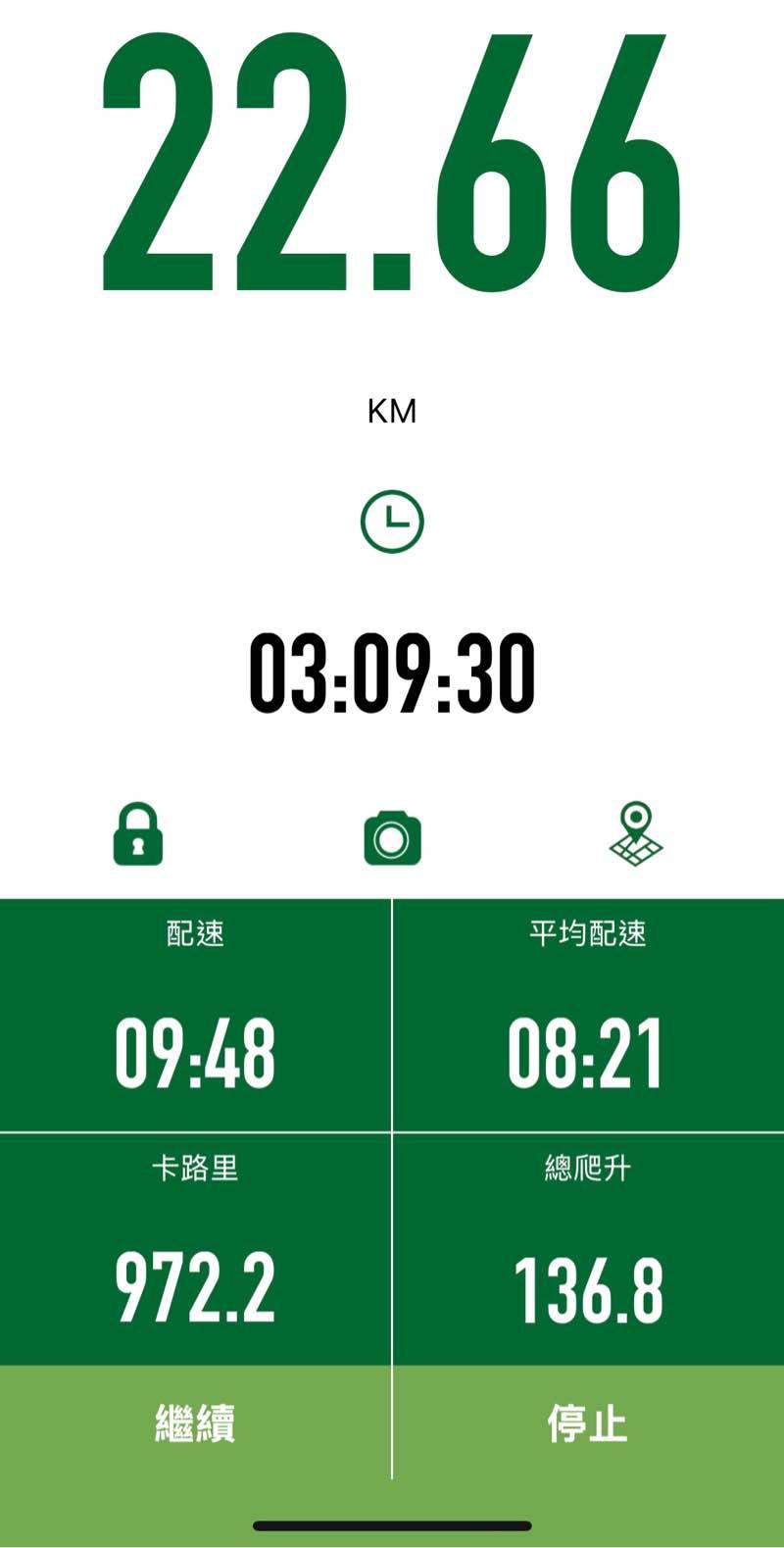Open the camera to take a photo
Screen dimensions: 784x1548
392,838
